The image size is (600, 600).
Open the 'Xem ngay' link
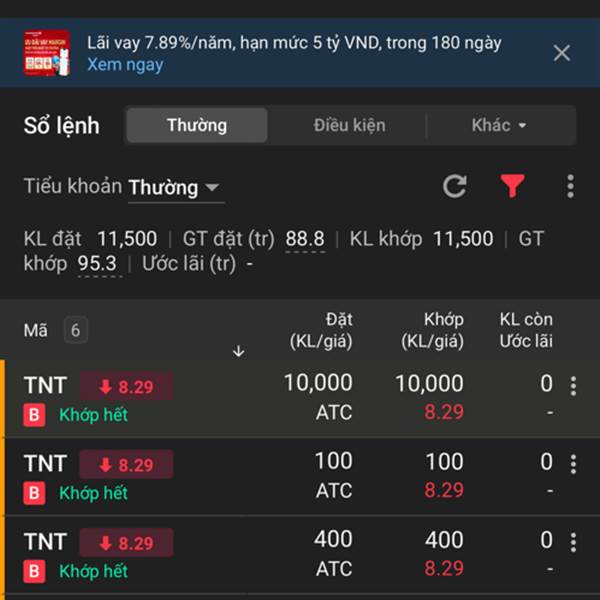click(x=125, y=65)
